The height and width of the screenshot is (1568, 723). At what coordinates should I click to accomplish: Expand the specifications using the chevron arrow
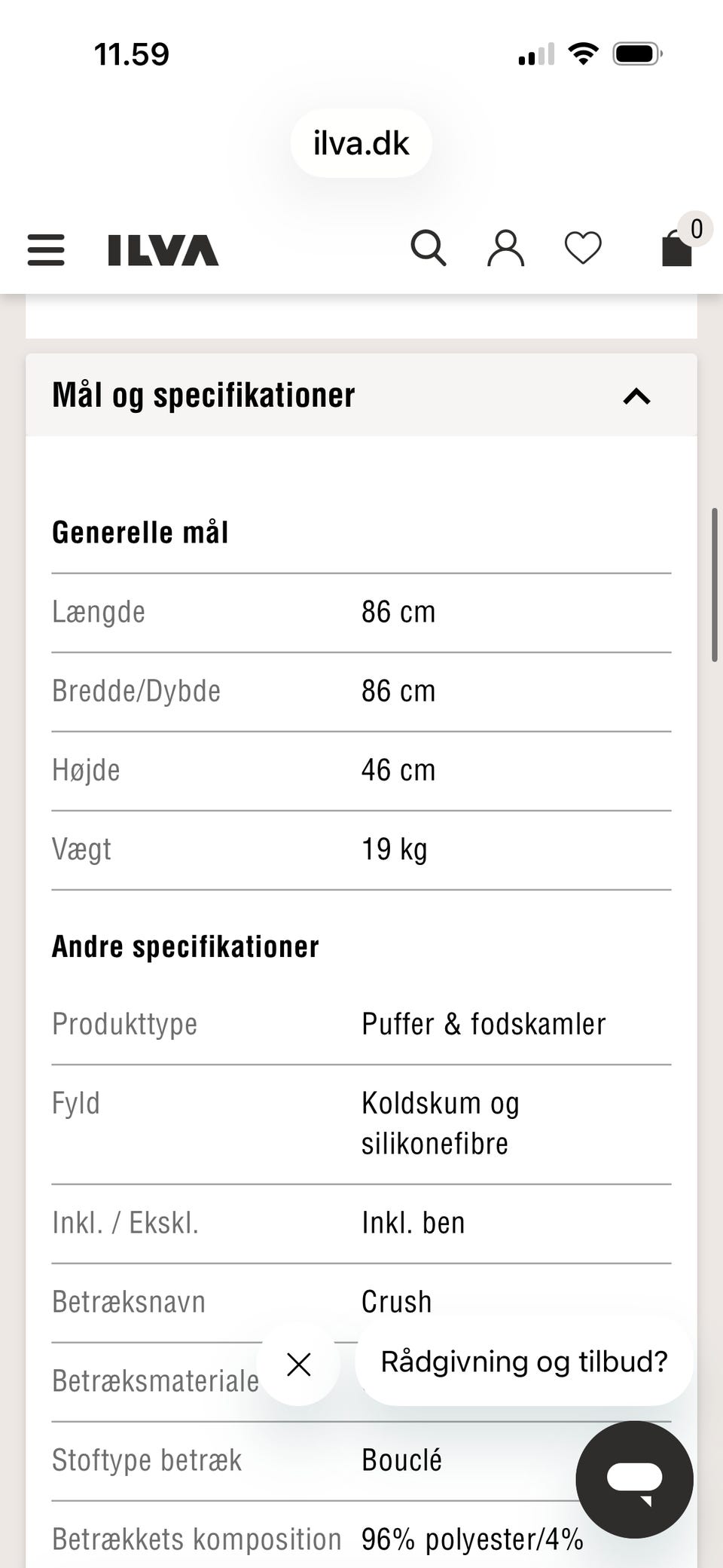[x=636, y=396]
